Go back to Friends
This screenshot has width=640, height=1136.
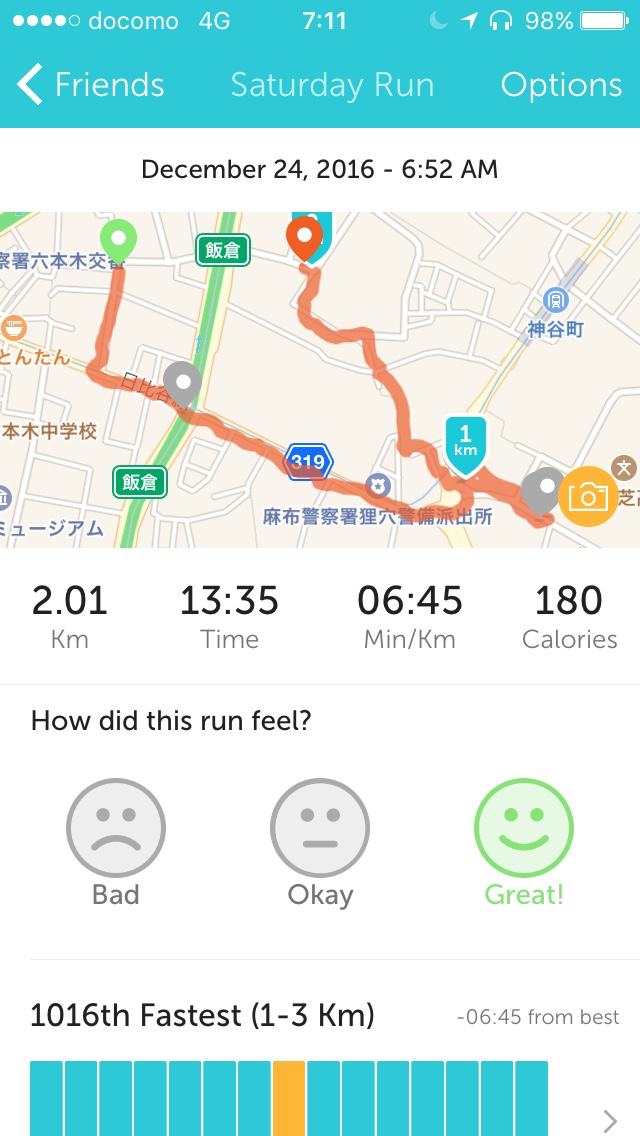coord(91,86)
